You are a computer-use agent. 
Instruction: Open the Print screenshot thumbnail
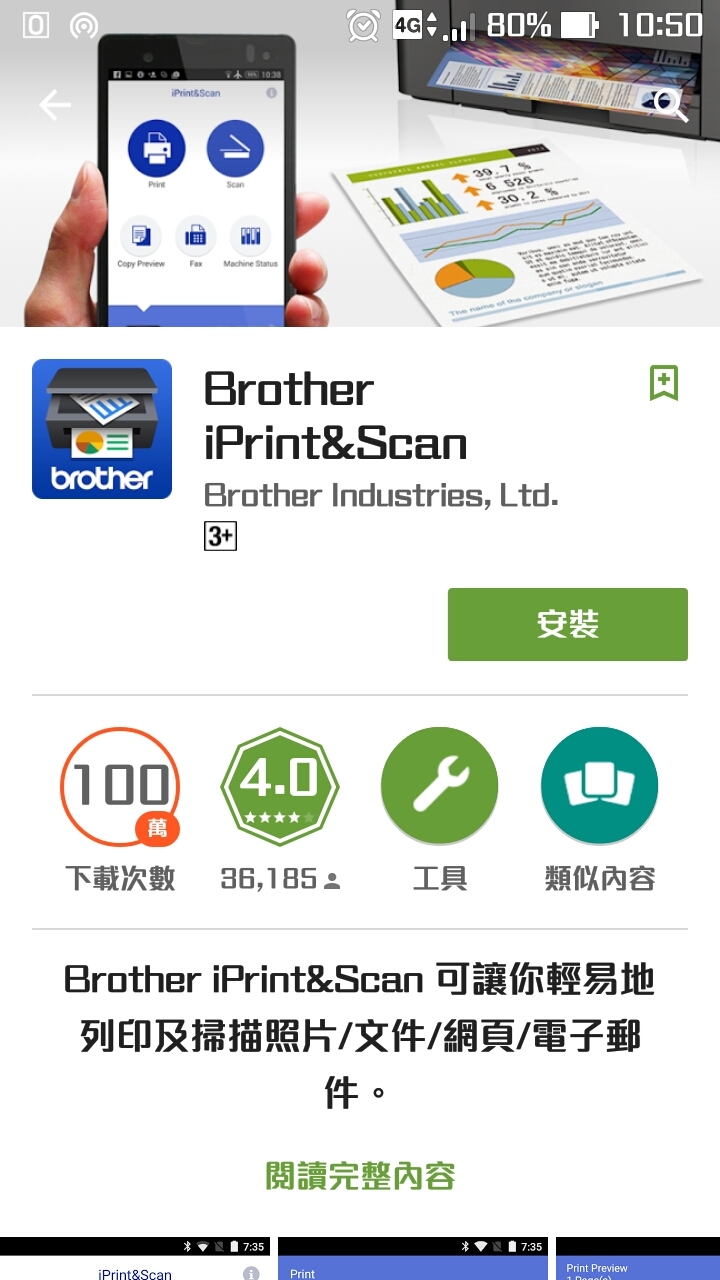click(x=412, y=1260)
